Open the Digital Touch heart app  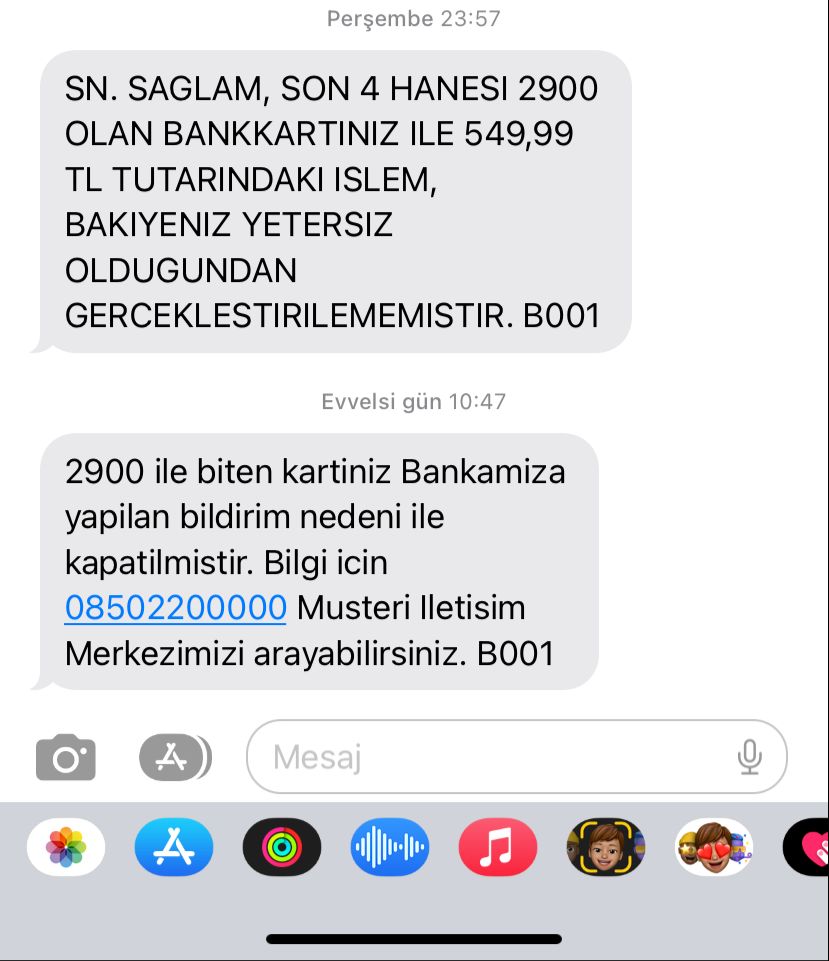pos(808,847)
